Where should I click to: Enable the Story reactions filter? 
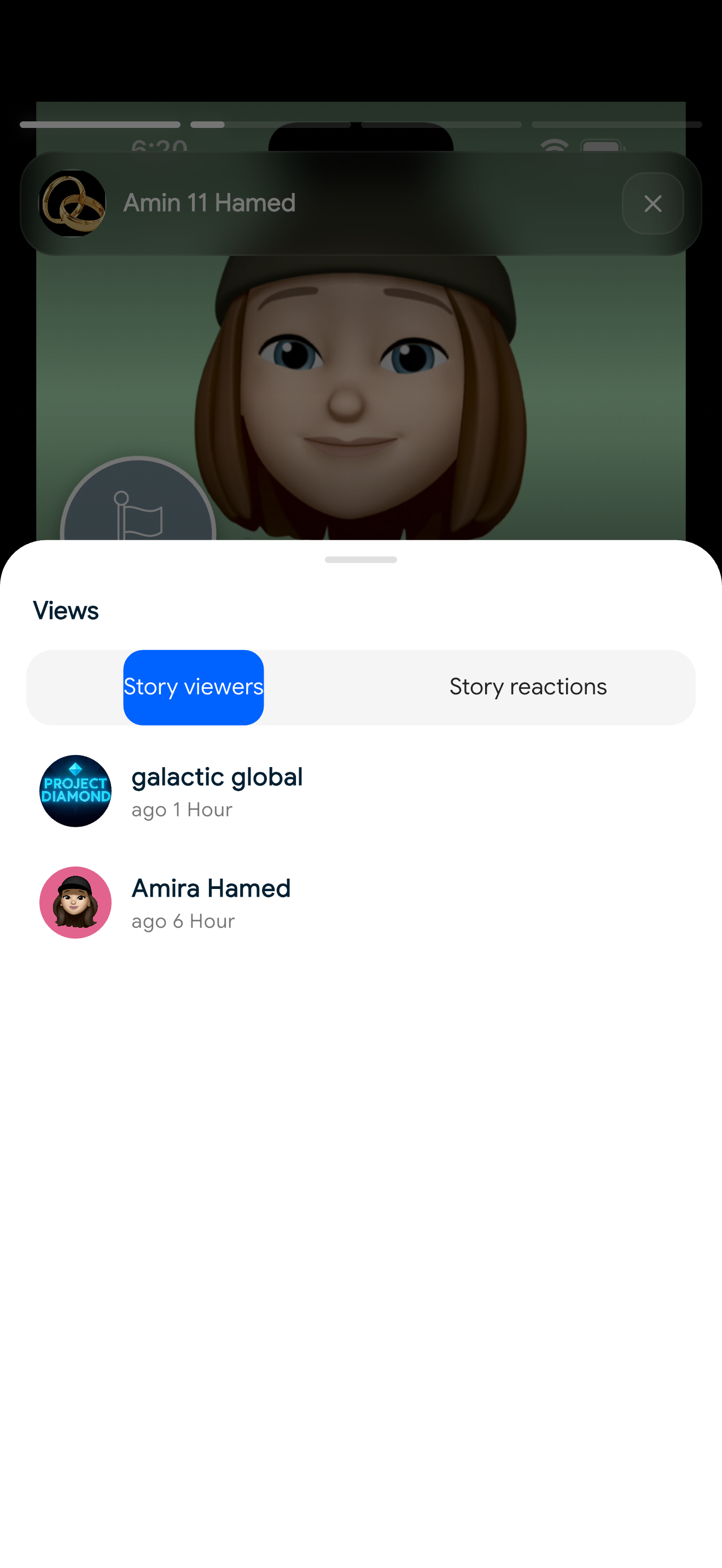[527, 687]
